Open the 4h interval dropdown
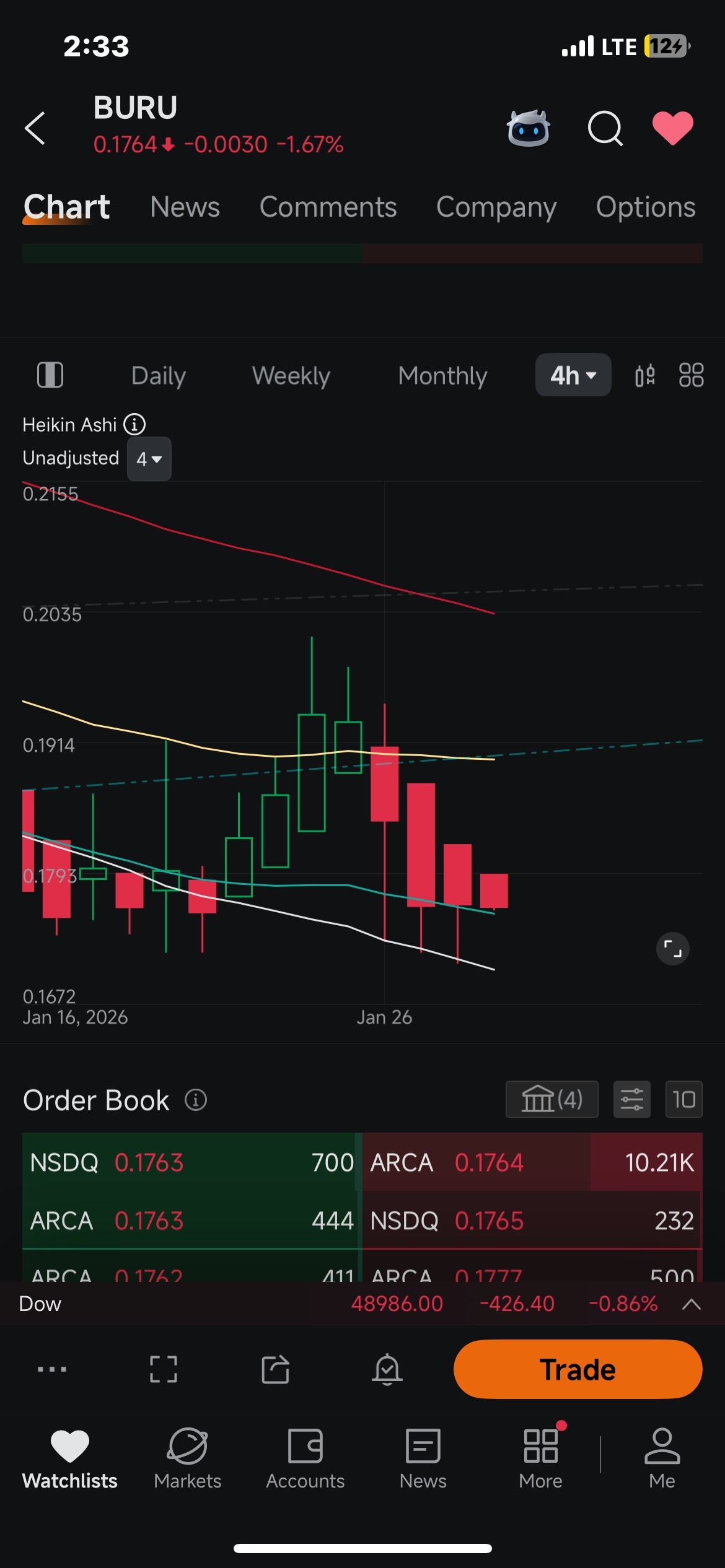The image size is (725, 1568). 573,375
